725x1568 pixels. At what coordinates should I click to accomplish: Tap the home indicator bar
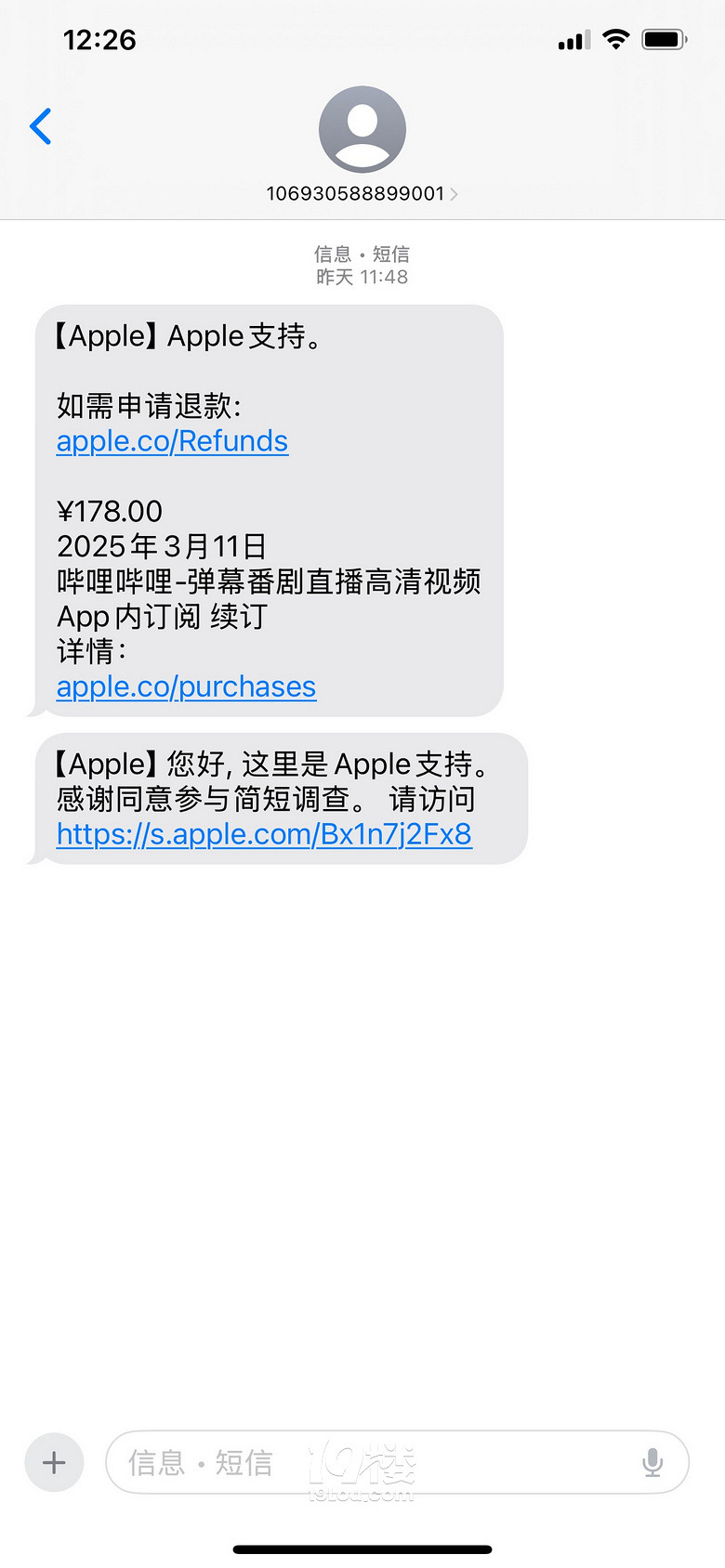coord(362,1548)
